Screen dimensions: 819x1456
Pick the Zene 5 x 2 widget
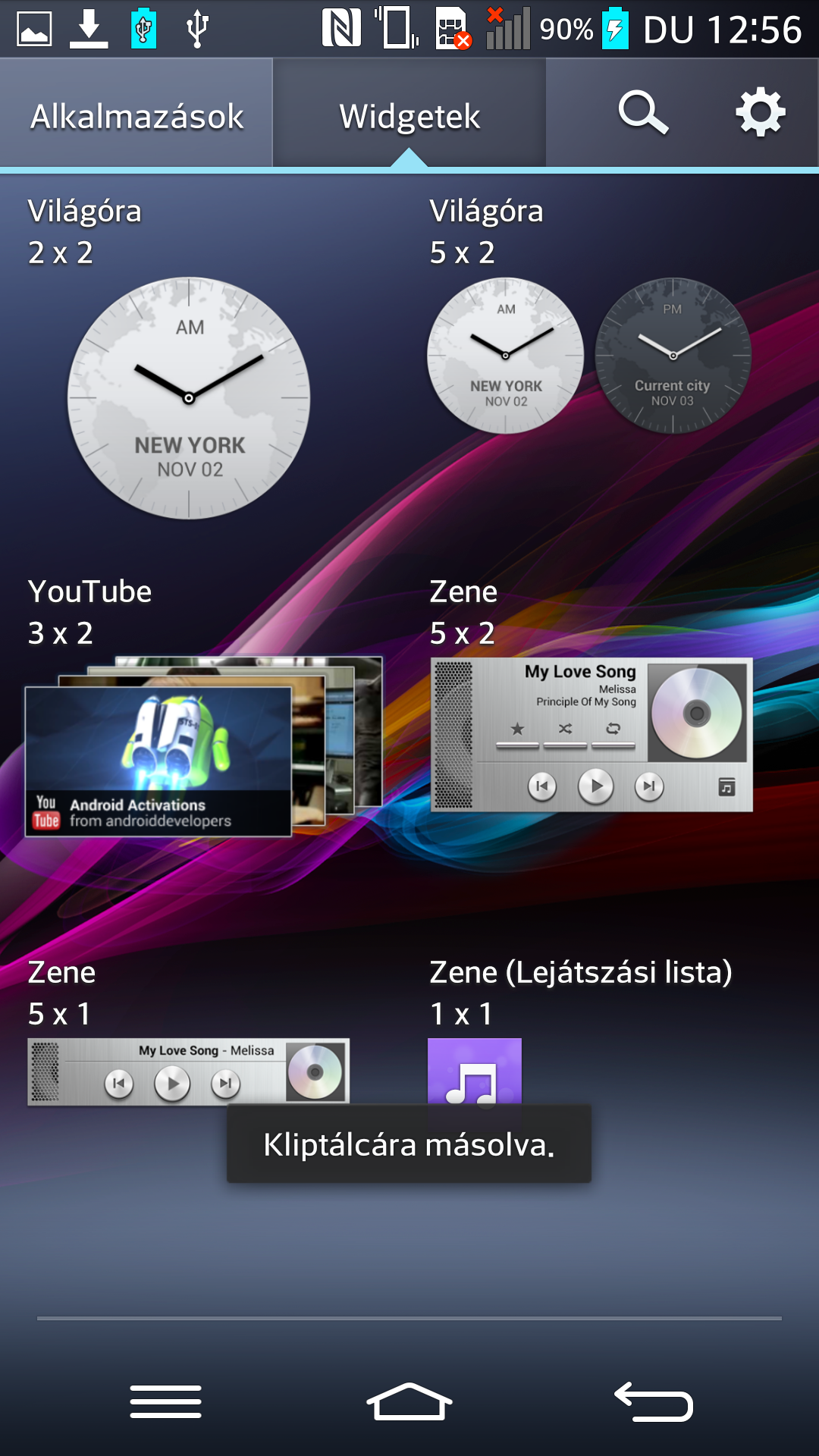click(591, 734)
